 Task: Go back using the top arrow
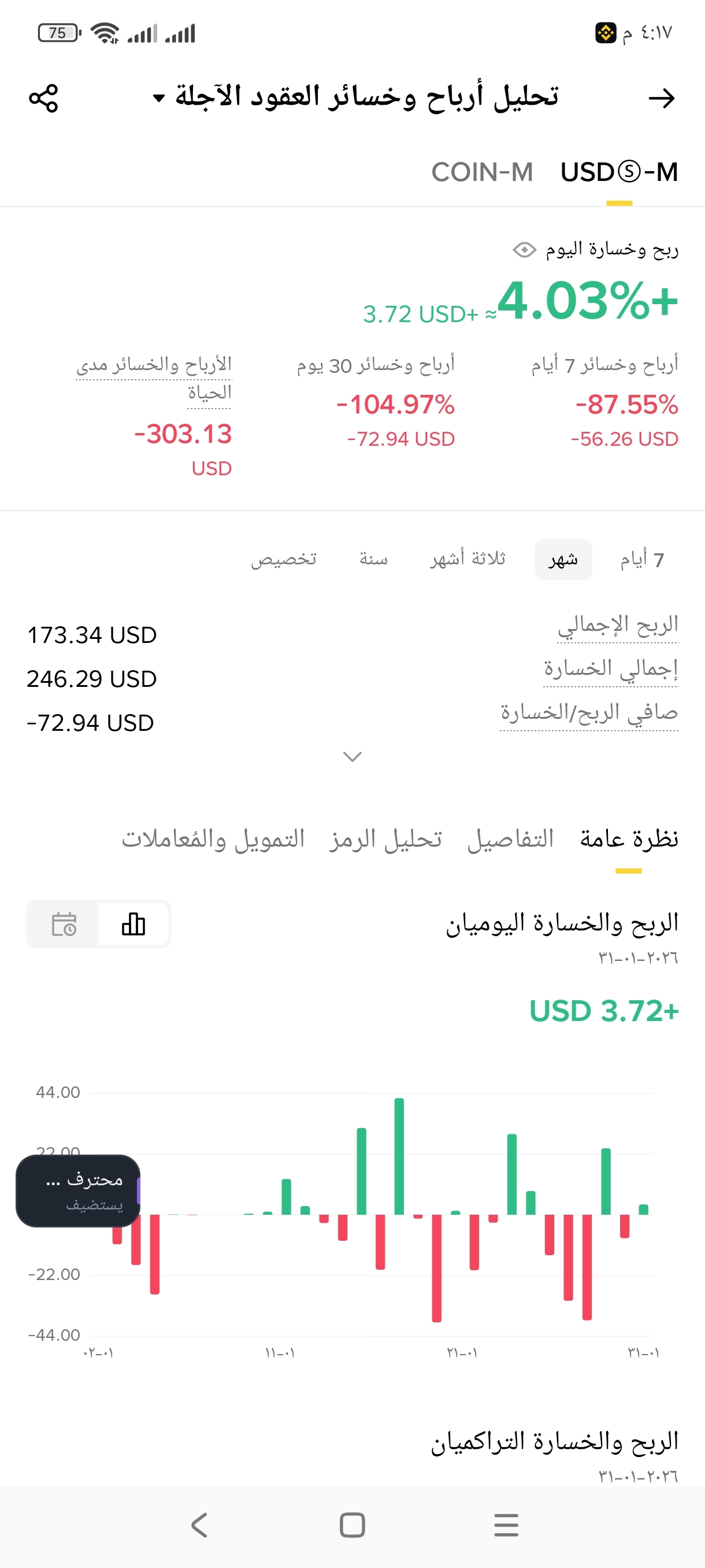pos(661,98)
